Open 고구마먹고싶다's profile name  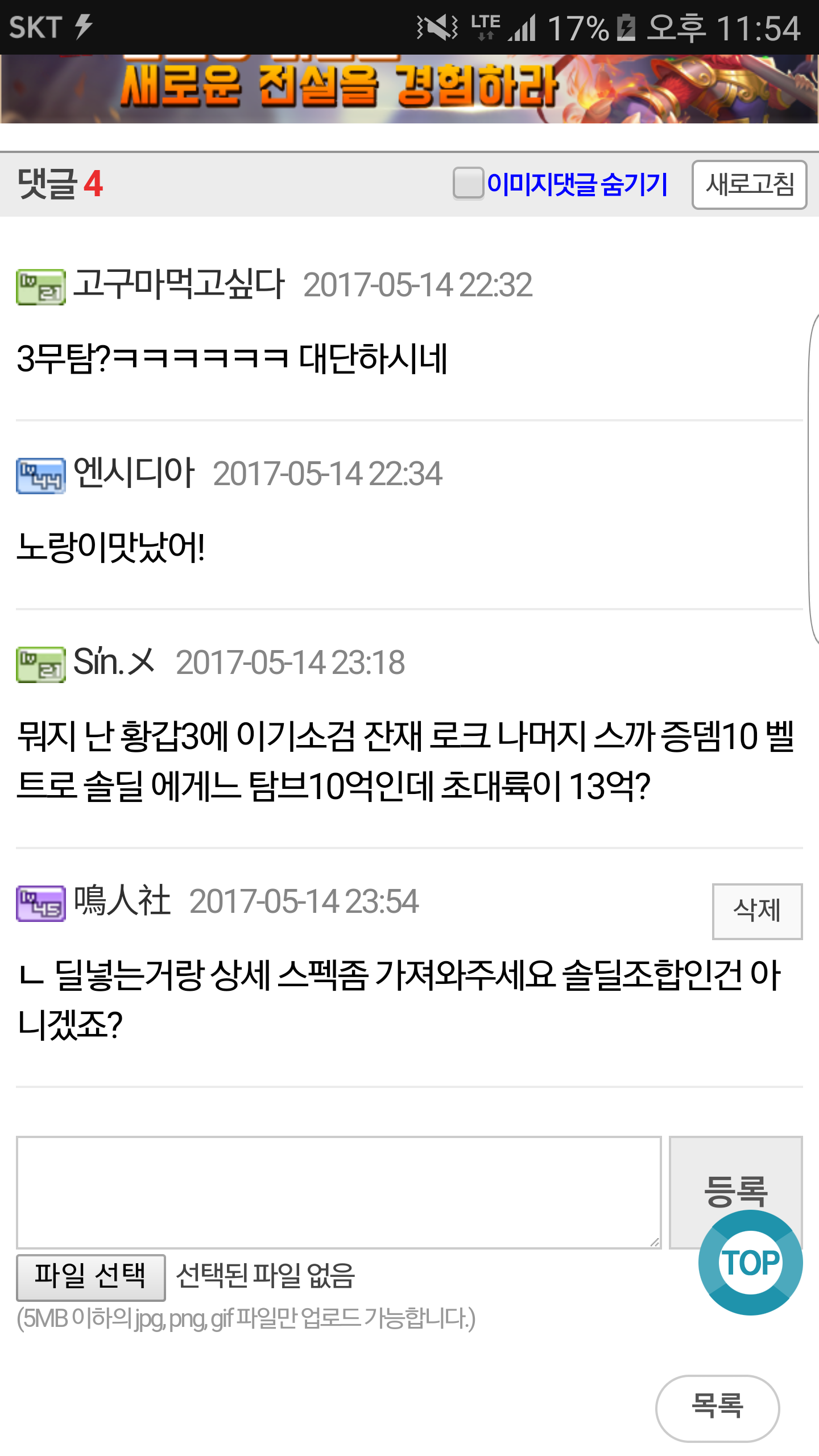click(x=179, y=284)
